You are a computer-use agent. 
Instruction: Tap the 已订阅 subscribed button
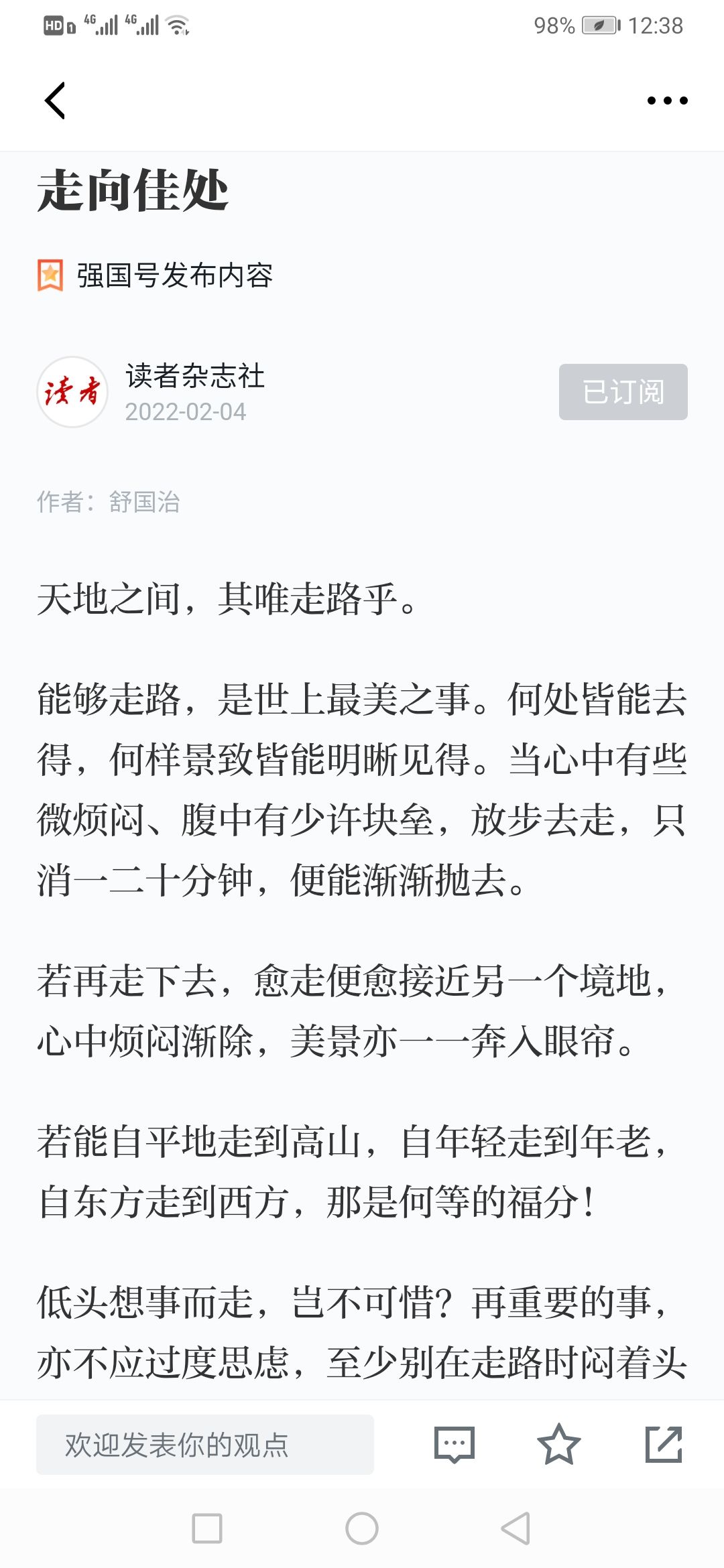click(x=623, y=392)
